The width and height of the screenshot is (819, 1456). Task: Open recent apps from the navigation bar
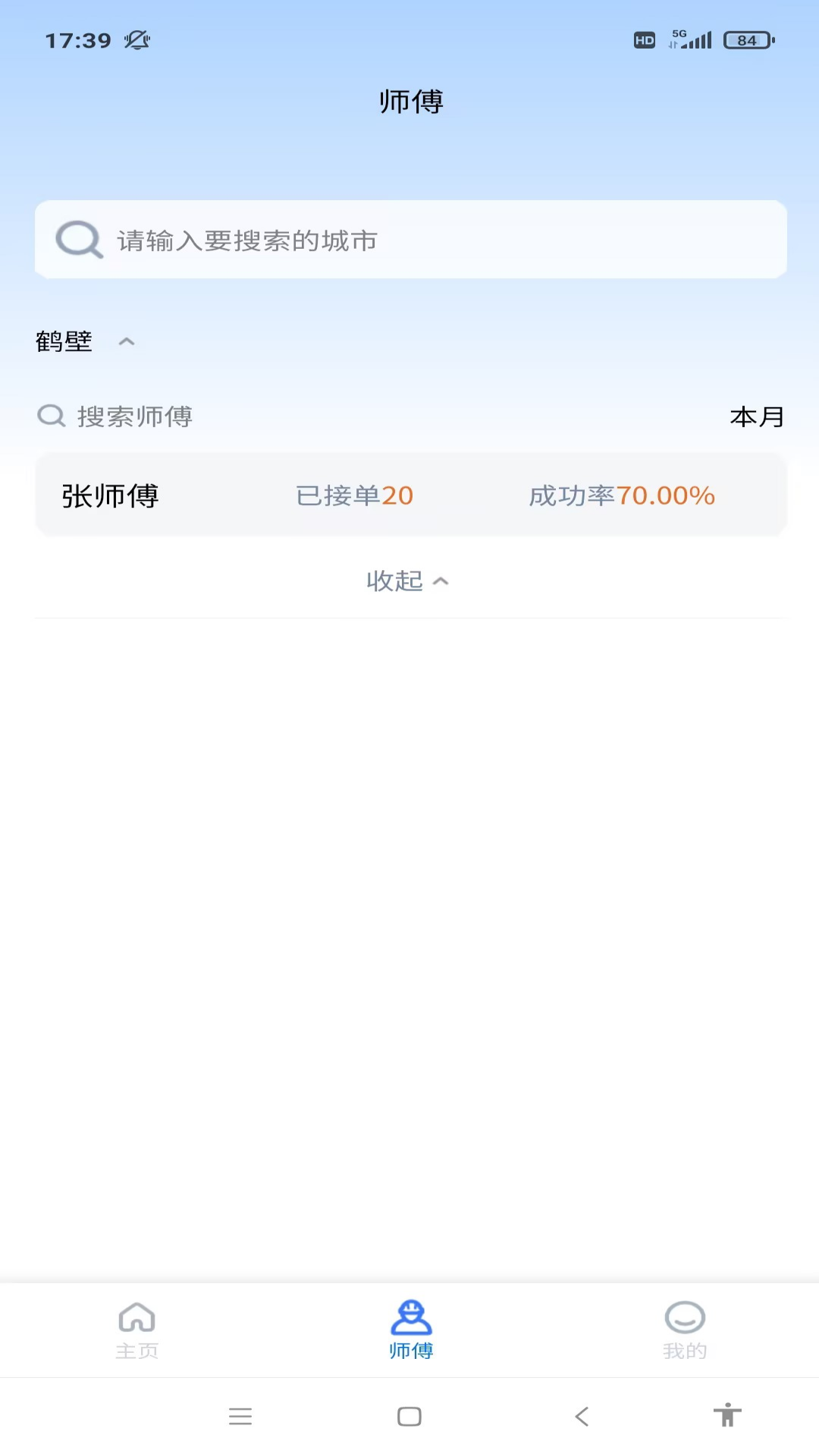pos(240,1416)
